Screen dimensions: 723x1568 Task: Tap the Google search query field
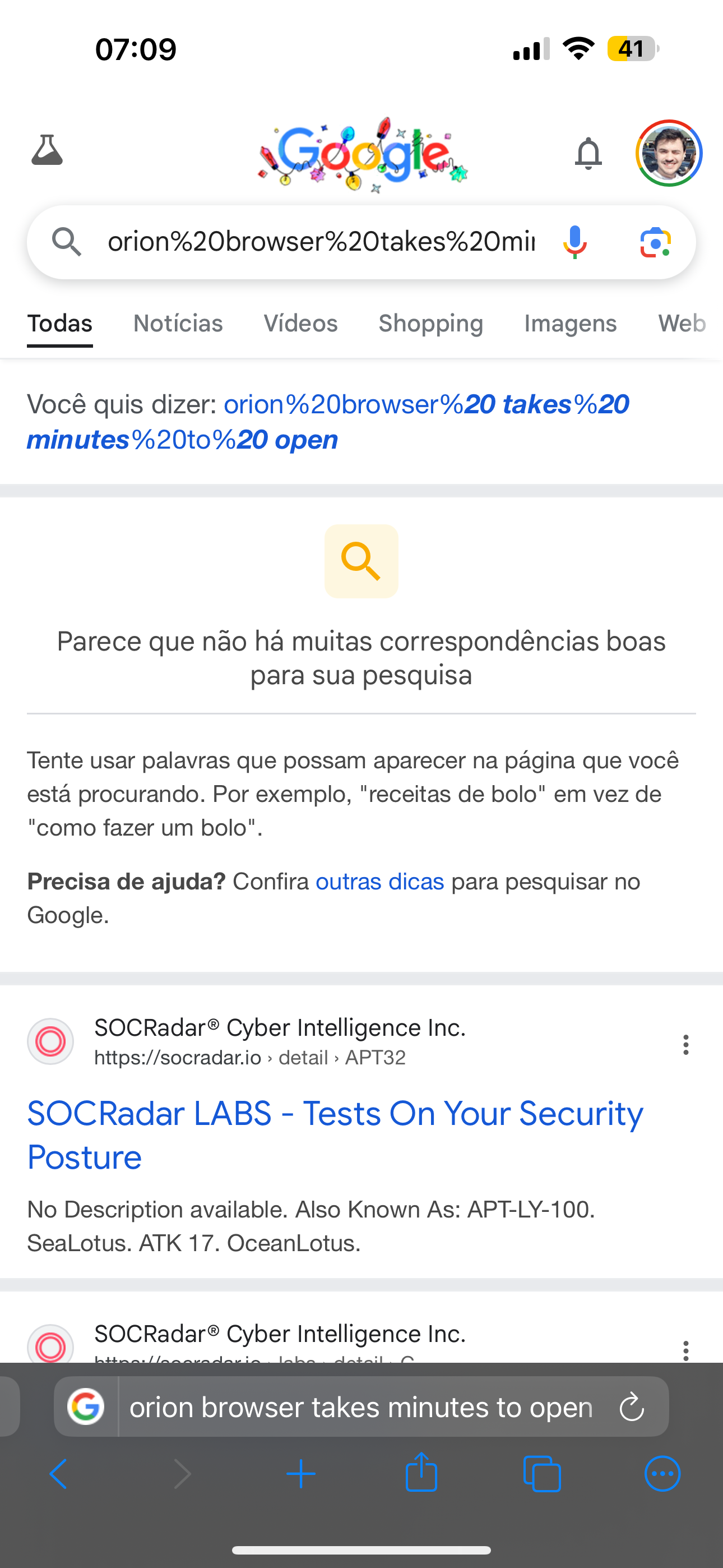(x=321, y=242)
